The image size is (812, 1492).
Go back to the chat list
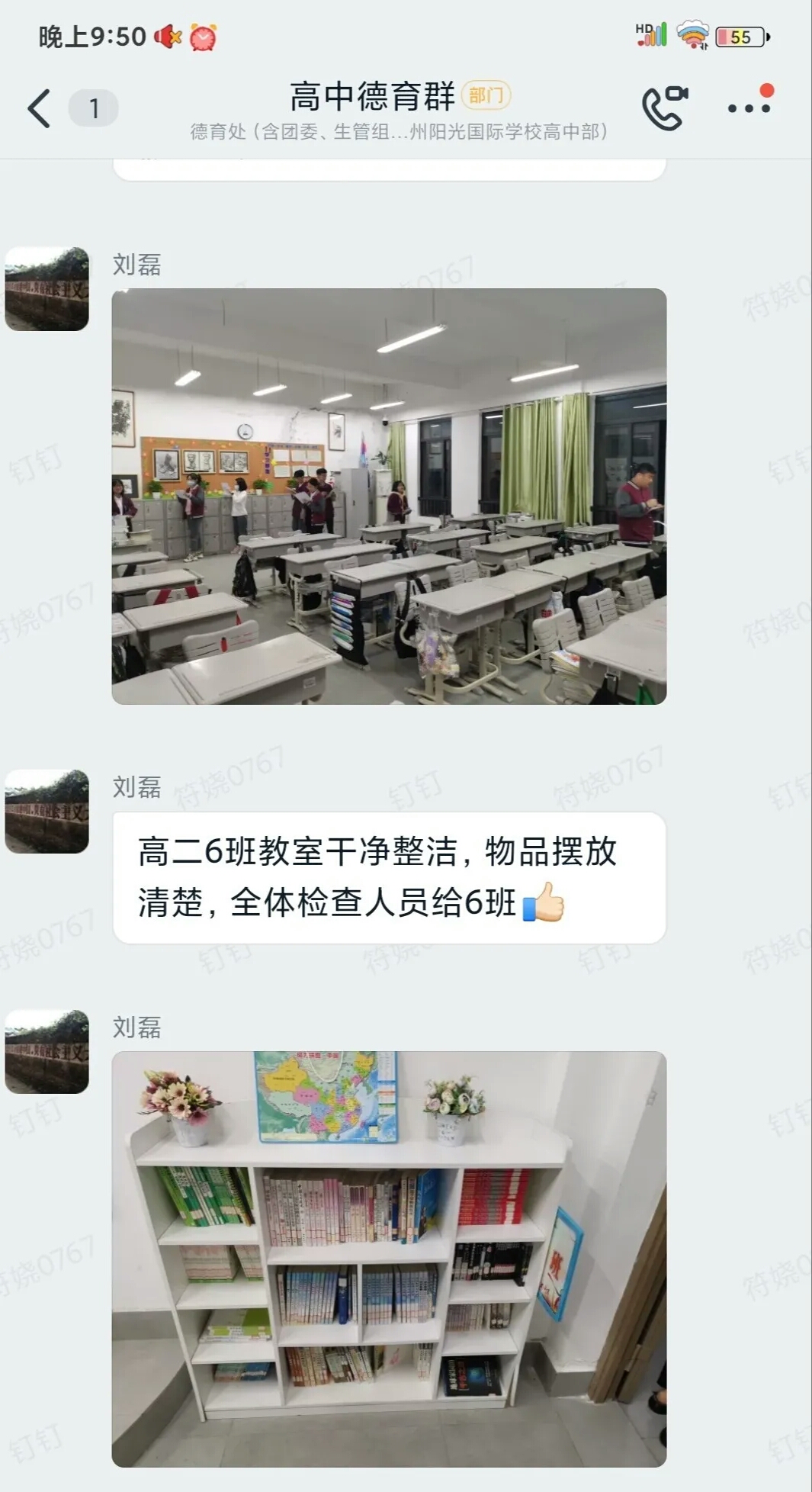tap(40, 108)
